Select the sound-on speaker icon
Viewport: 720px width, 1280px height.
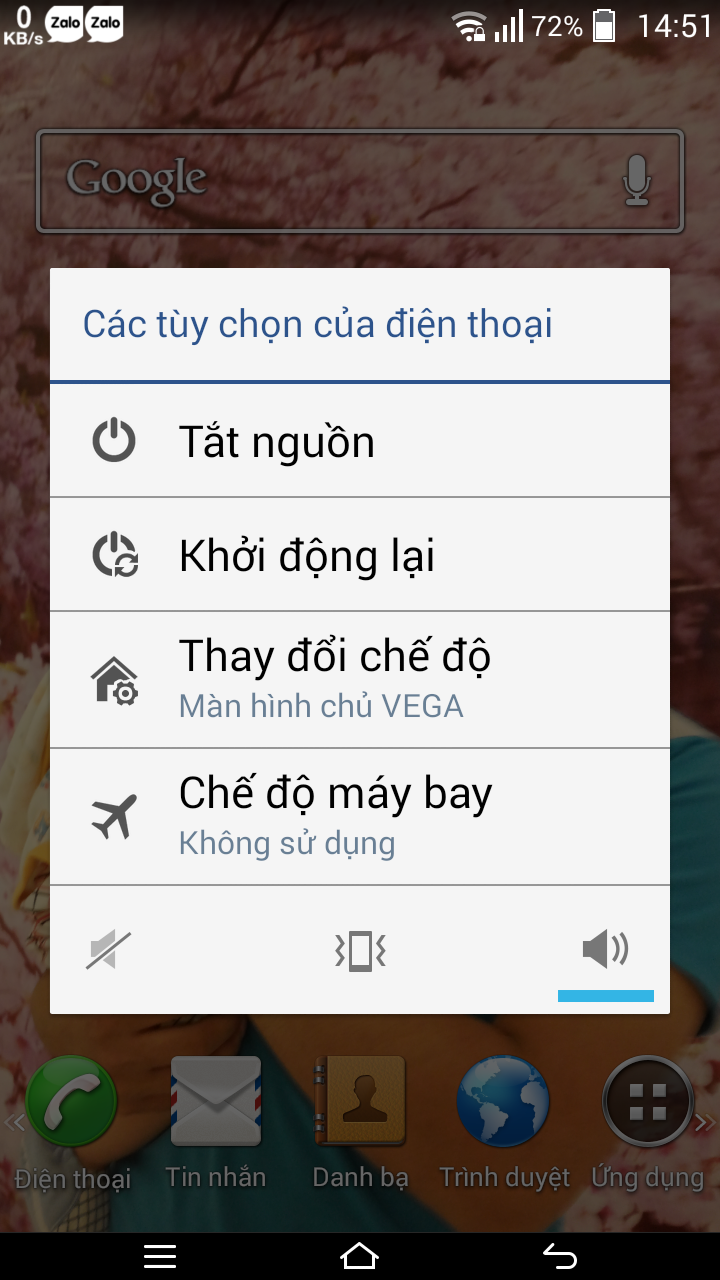coord(605,949)
